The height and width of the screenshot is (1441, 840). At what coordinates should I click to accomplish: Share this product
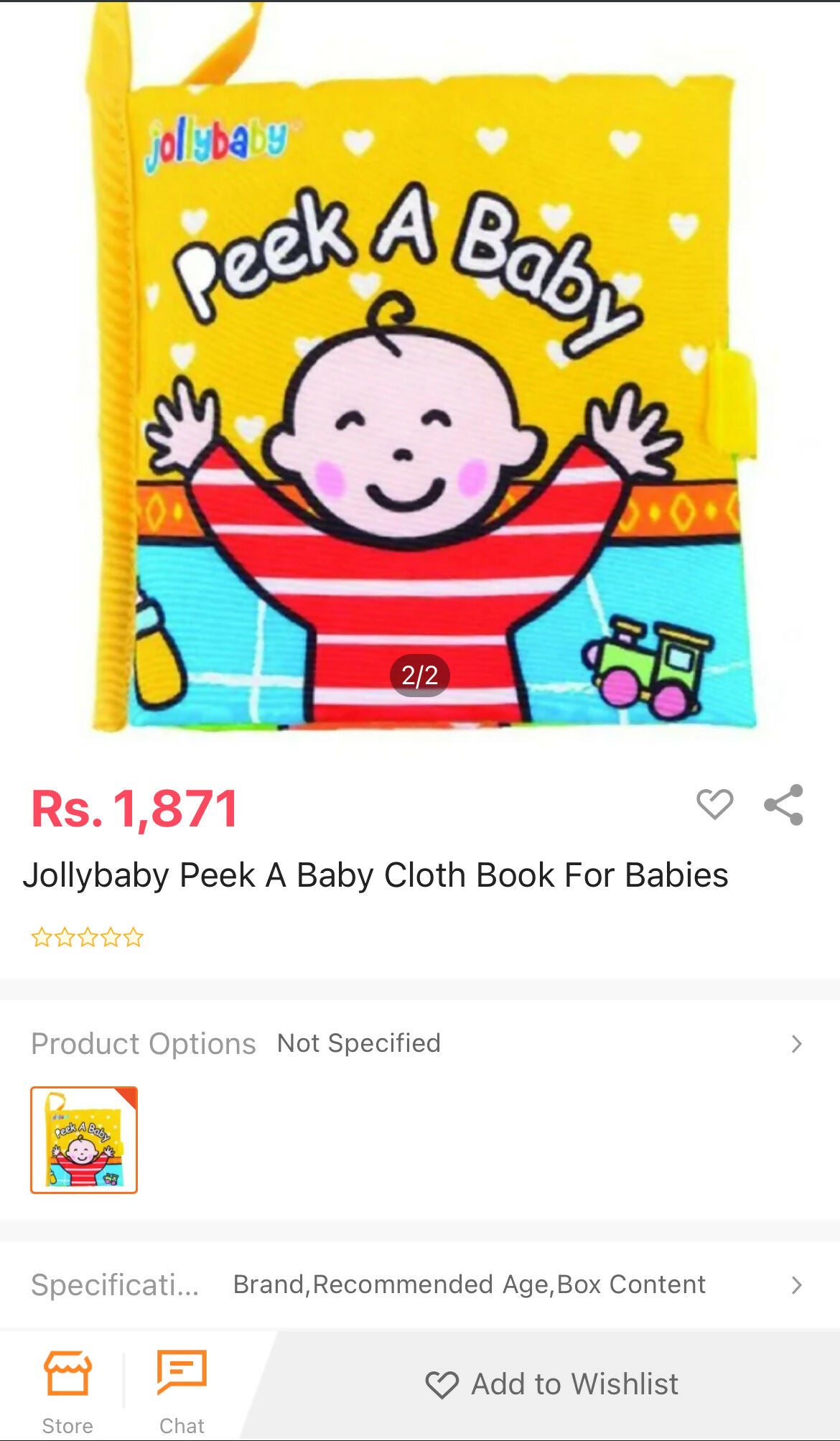(x=783, y=805)
